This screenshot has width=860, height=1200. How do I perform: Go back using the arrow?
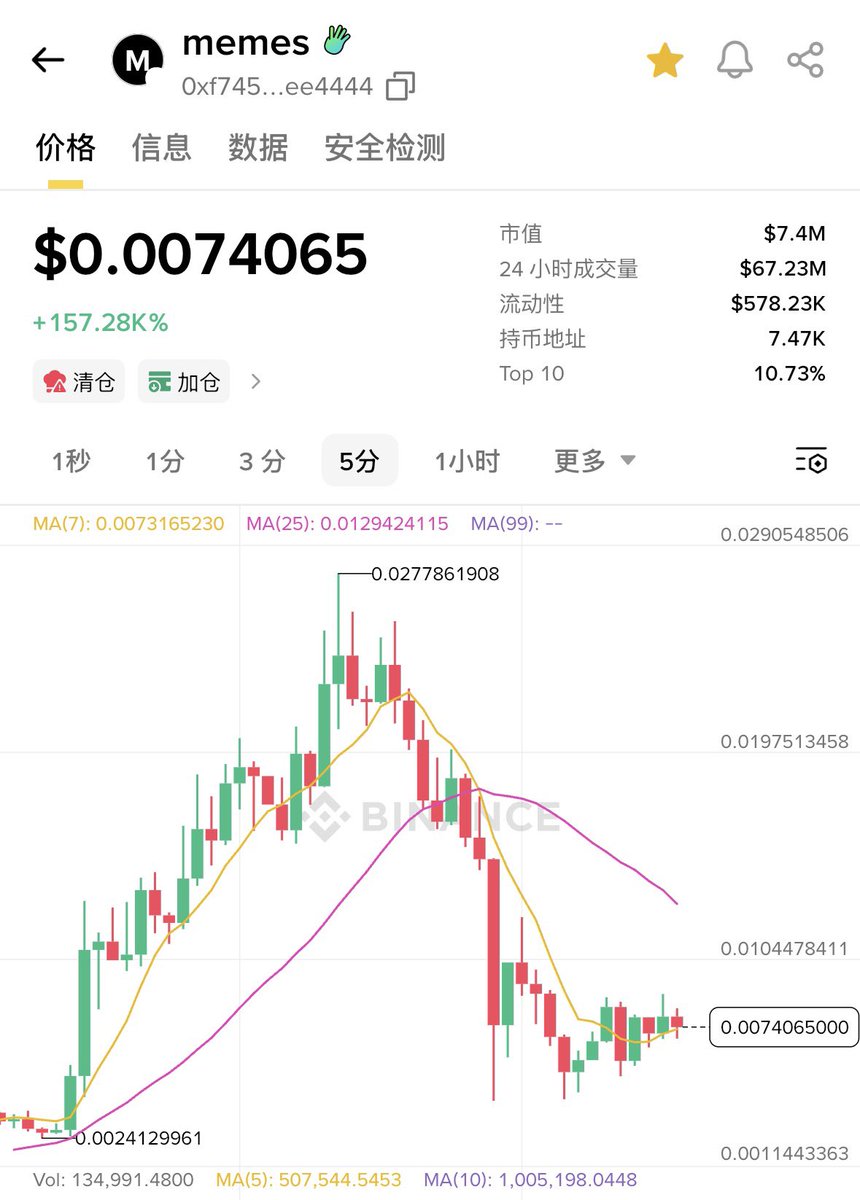pos(48,61)
